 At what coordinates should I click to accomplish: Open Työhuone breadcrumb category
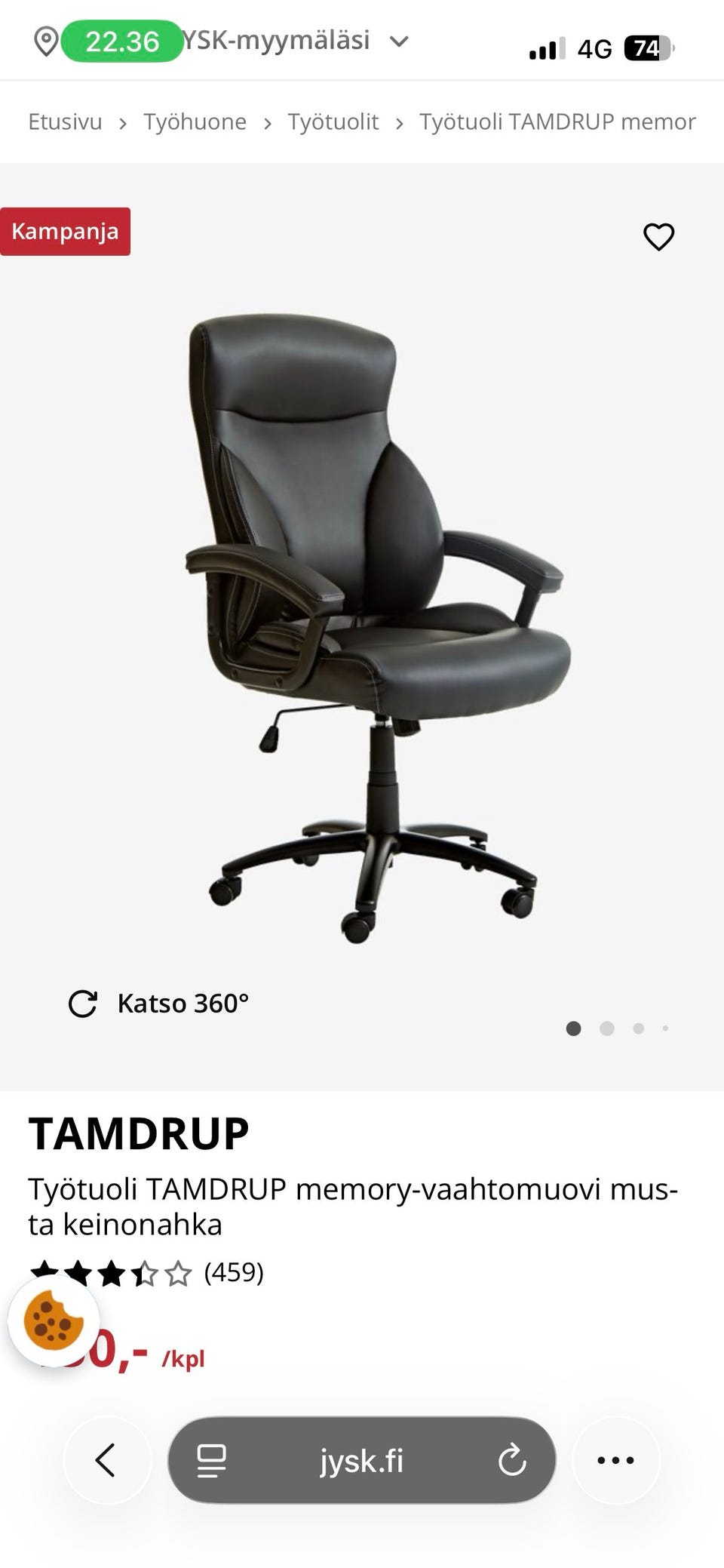pyautogui.click(x=195, y=121)
